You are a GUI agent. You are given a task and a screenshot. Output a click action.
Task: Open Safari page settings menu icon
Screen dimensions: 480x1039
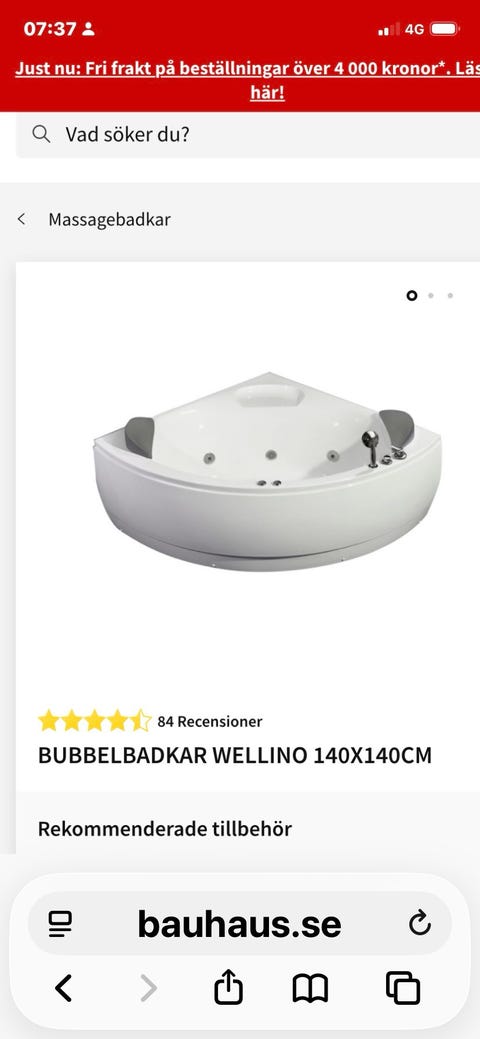[60, 924]
